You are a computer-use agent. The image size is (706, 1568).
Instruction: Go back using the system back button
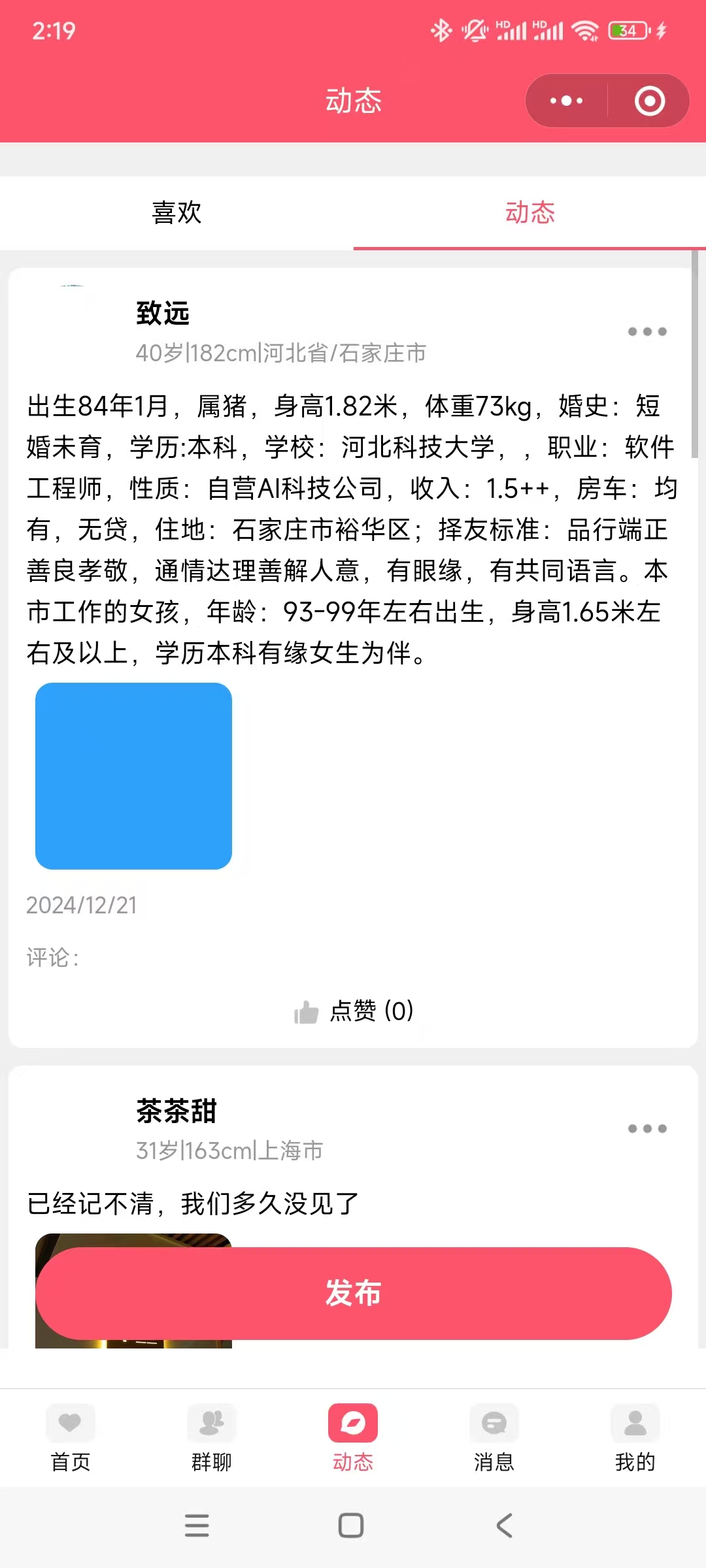pyautogui.click(x=504, y=1526)
